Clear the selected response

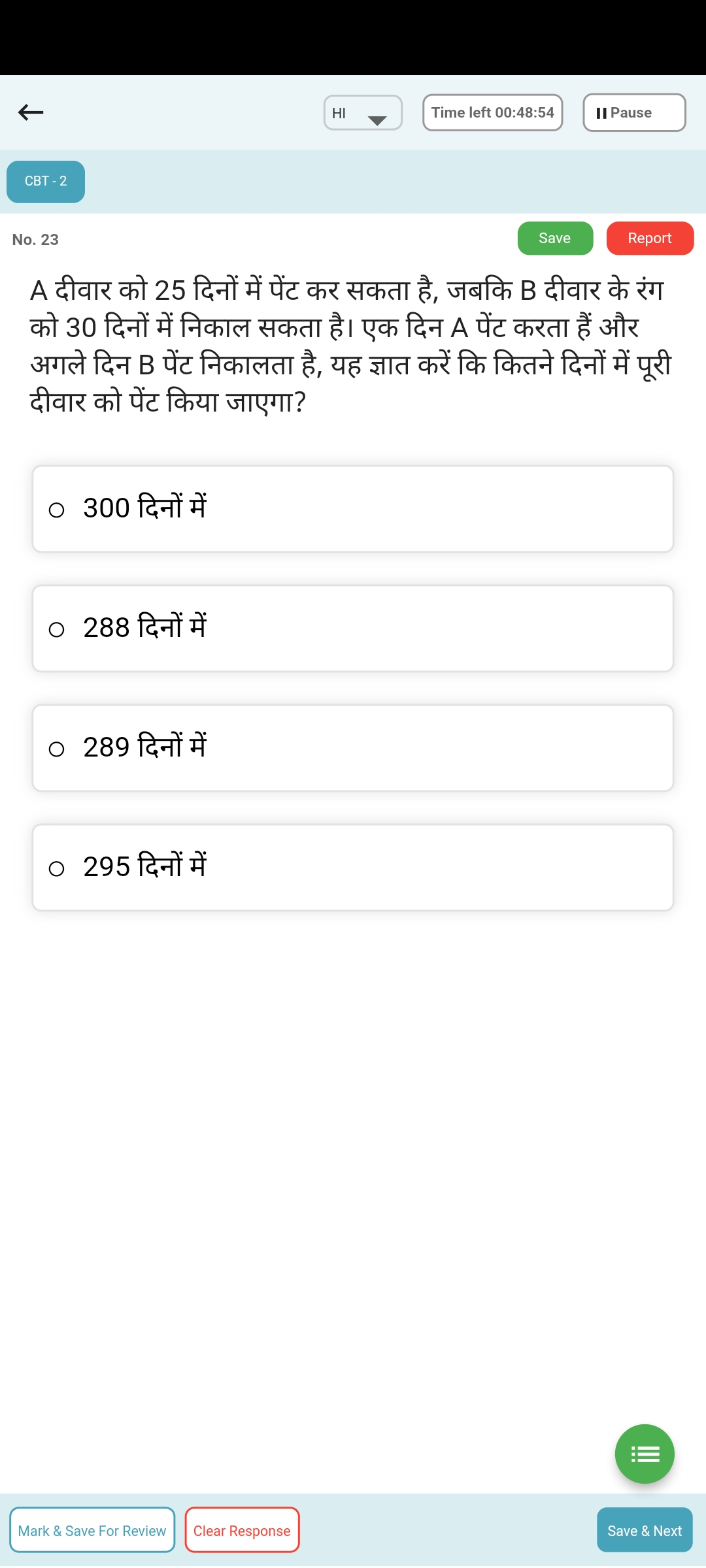pos(242,1530)
